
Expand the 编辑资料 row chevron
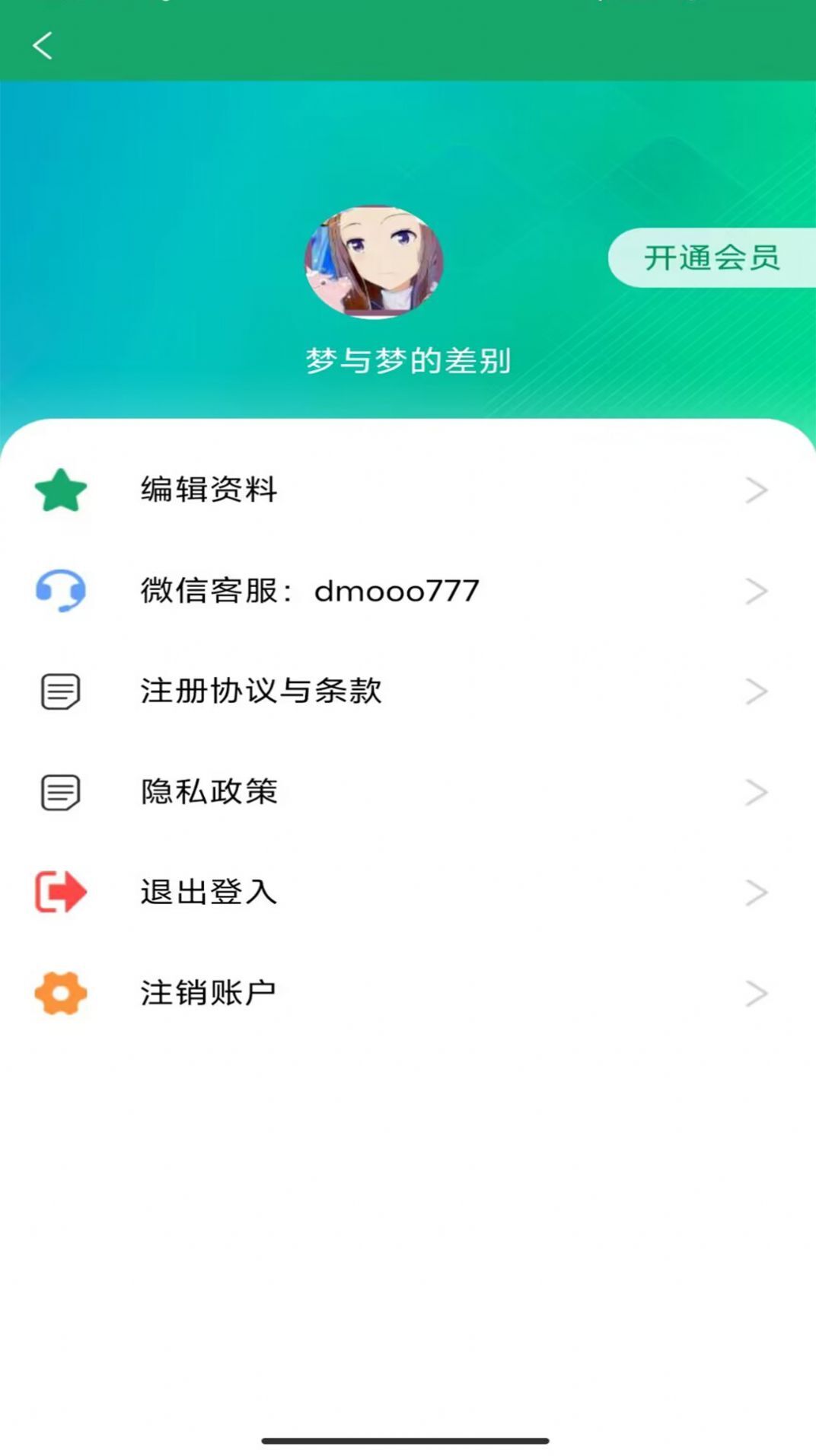click(756, 490)
